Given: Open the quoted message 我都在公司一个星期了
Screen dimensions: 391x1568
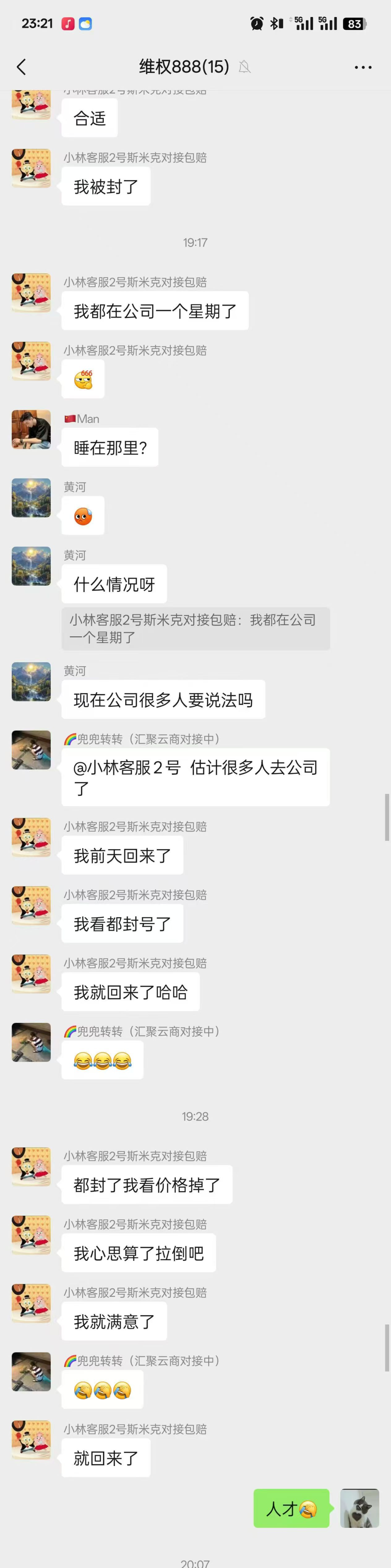Looking at the screenshot, I should click(x=195, y=629).
